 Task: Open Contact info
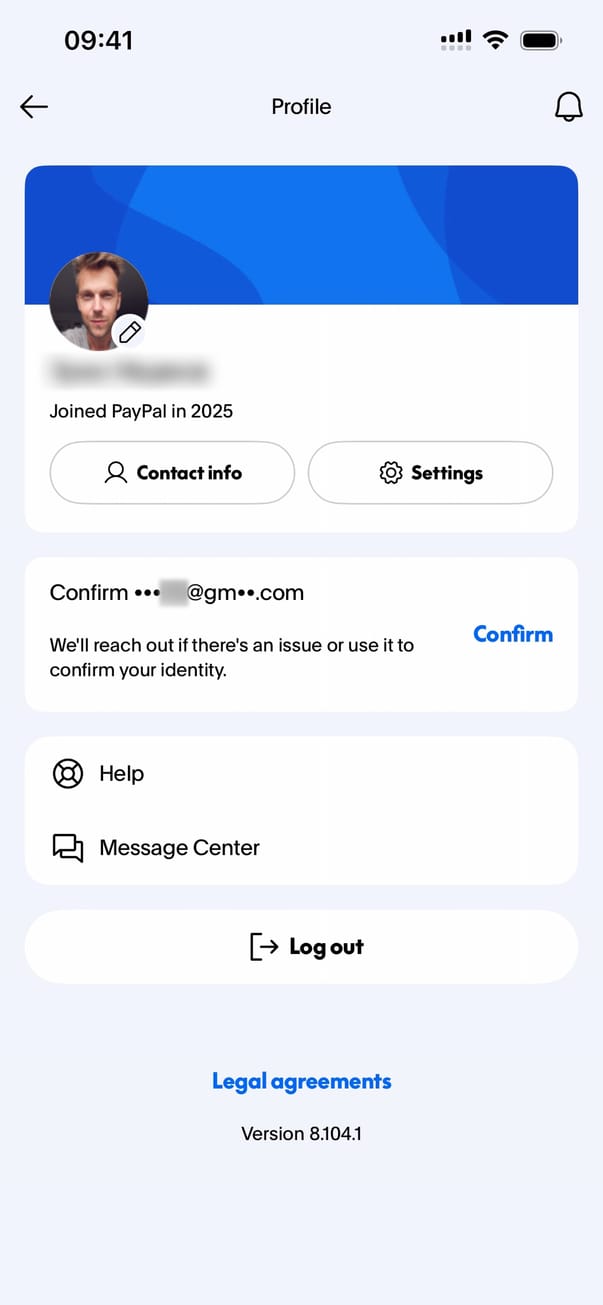pos(172,473)
